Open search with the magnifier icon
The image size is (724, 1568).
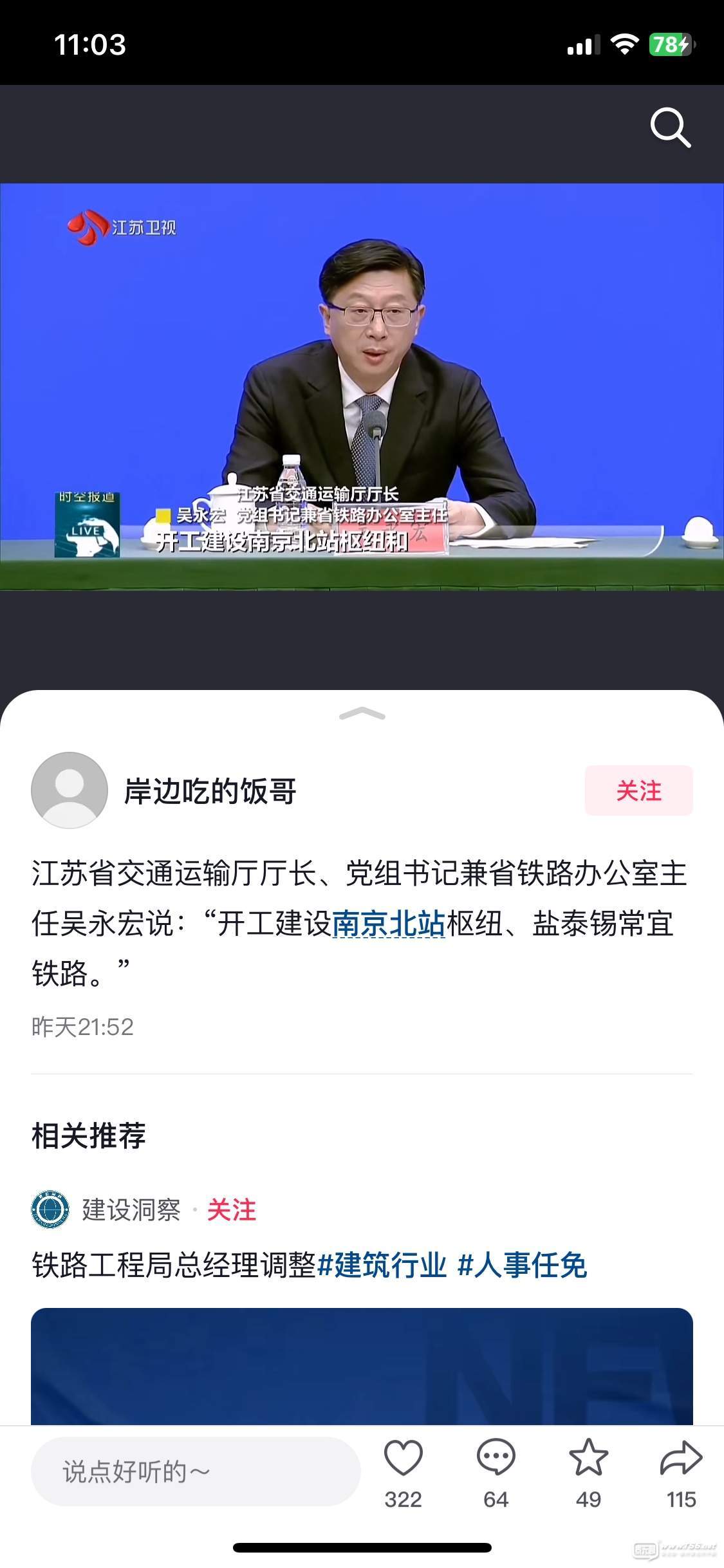click(x=670, y=128)
